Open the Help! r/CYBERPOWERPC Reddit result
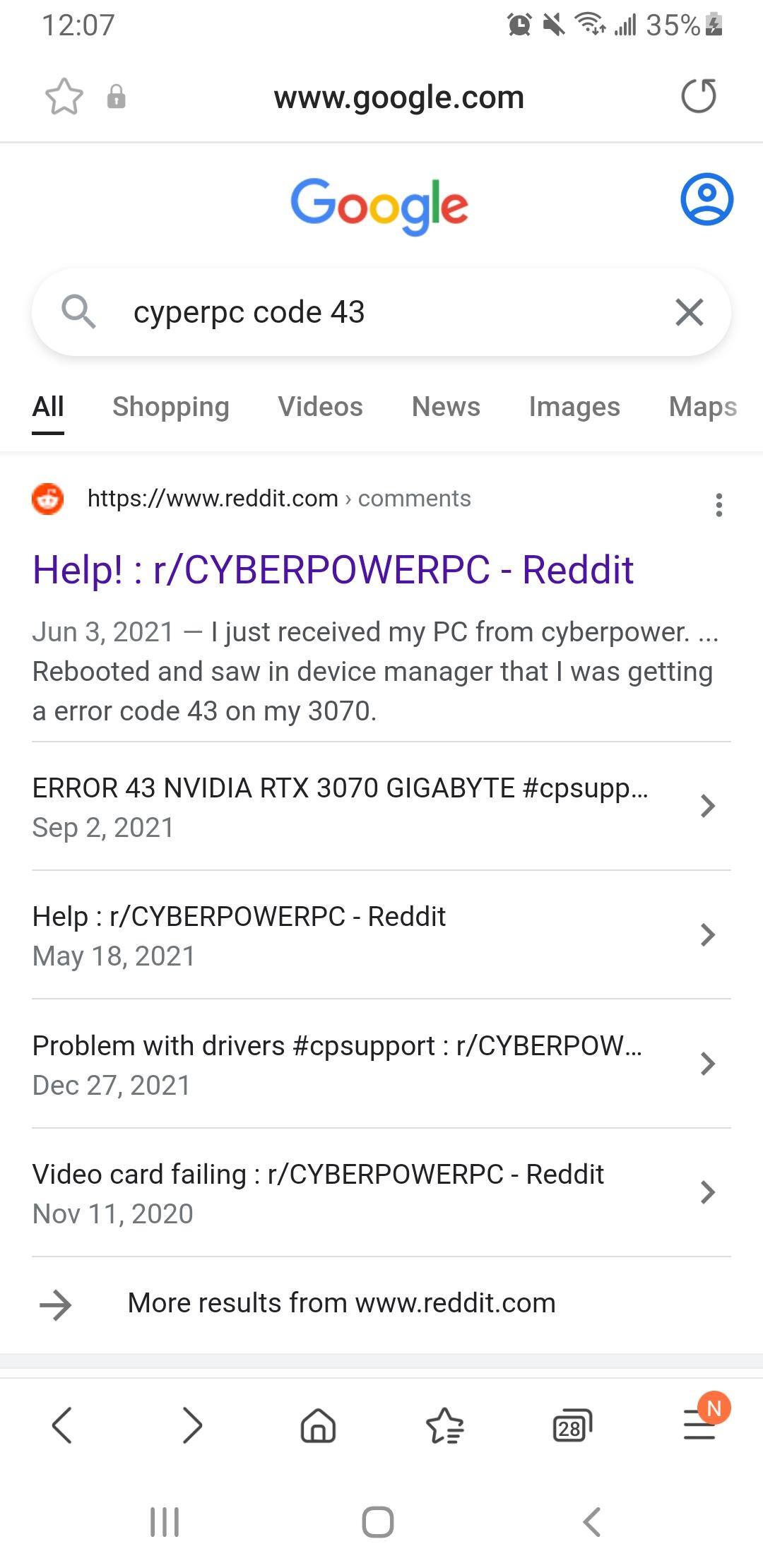 pos(332,569)
